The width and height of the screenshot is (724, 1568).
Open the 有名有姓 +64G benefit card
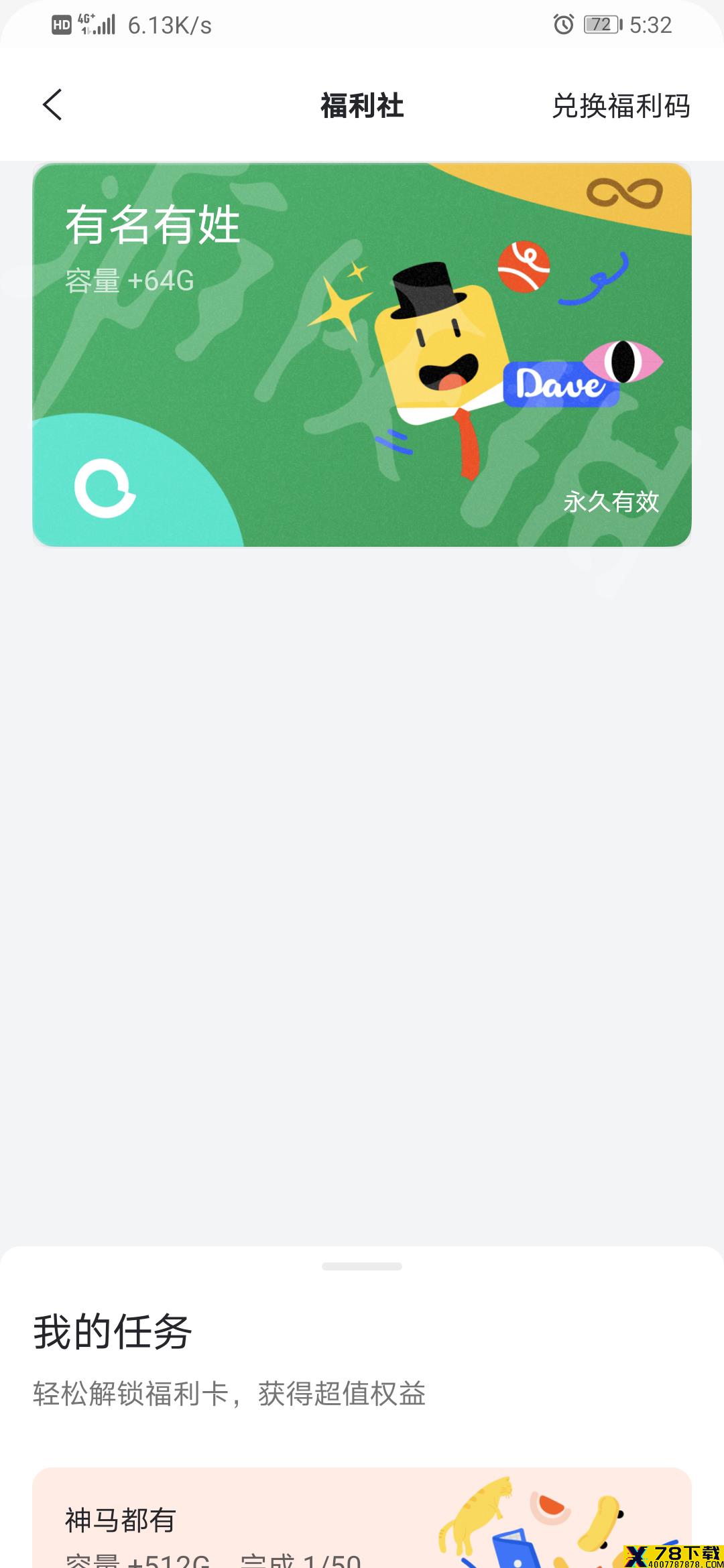pos(362,355)
